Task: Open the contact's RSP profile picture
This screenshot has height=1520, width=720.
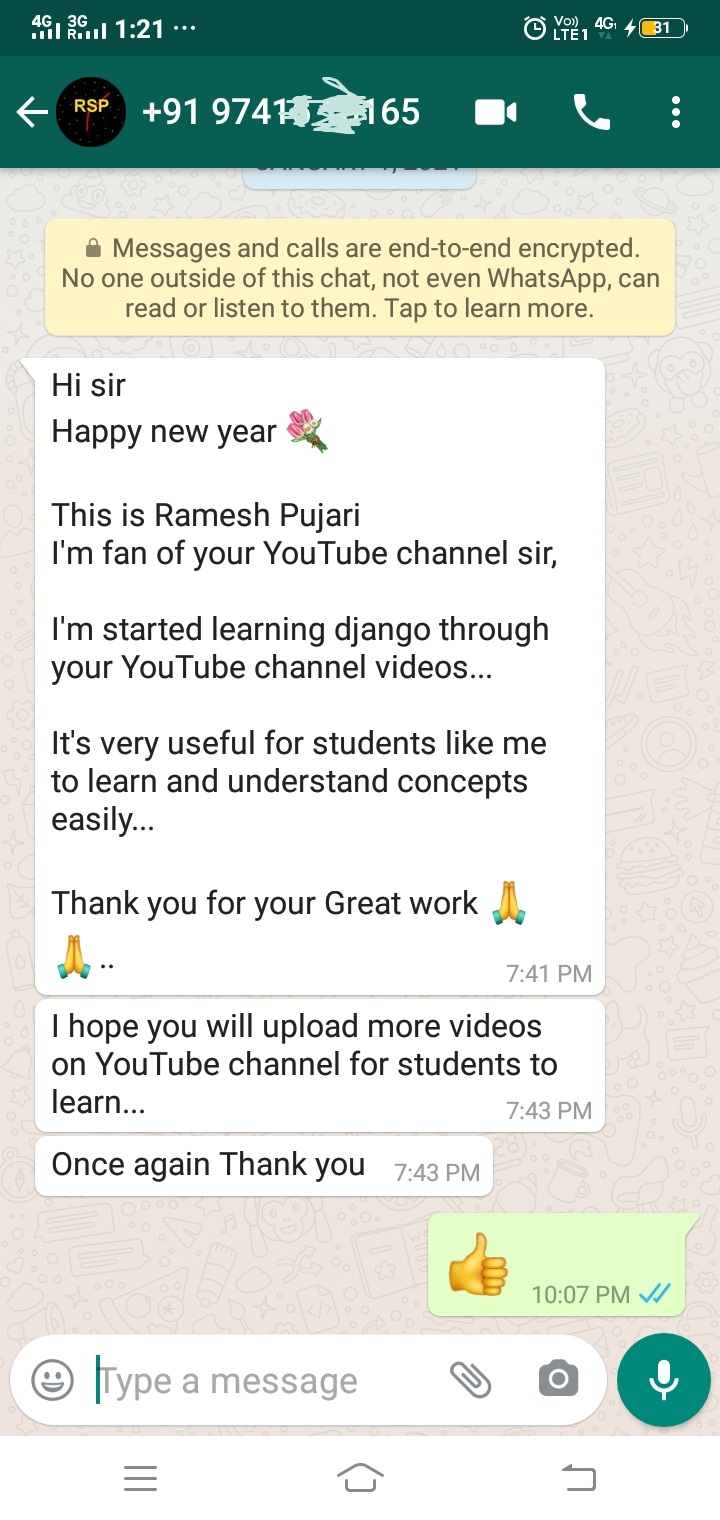Action: [90, 113]
